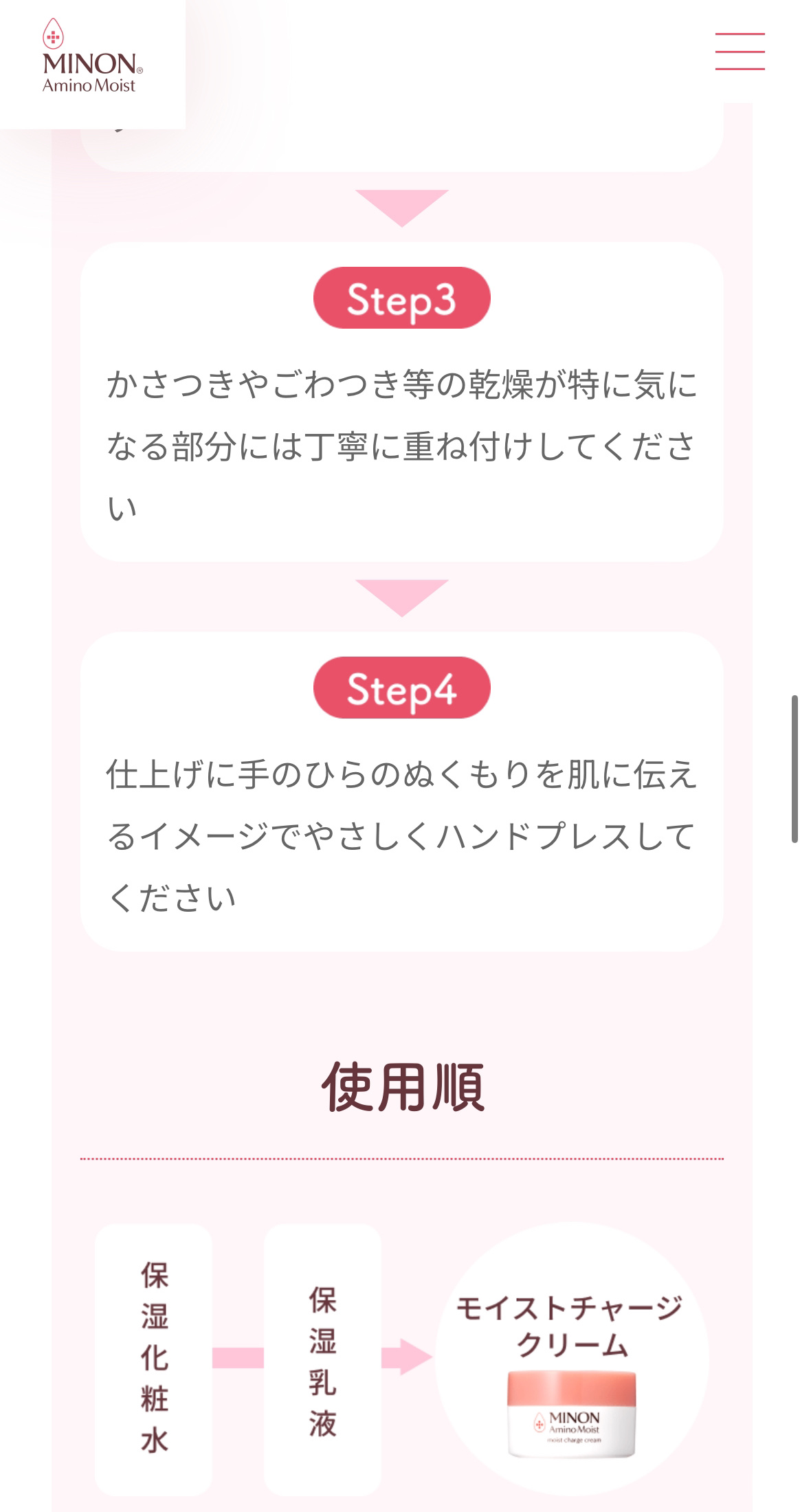800x1512 pixels.
Task: Open the hamburger menu
Action: coord(740,52)
